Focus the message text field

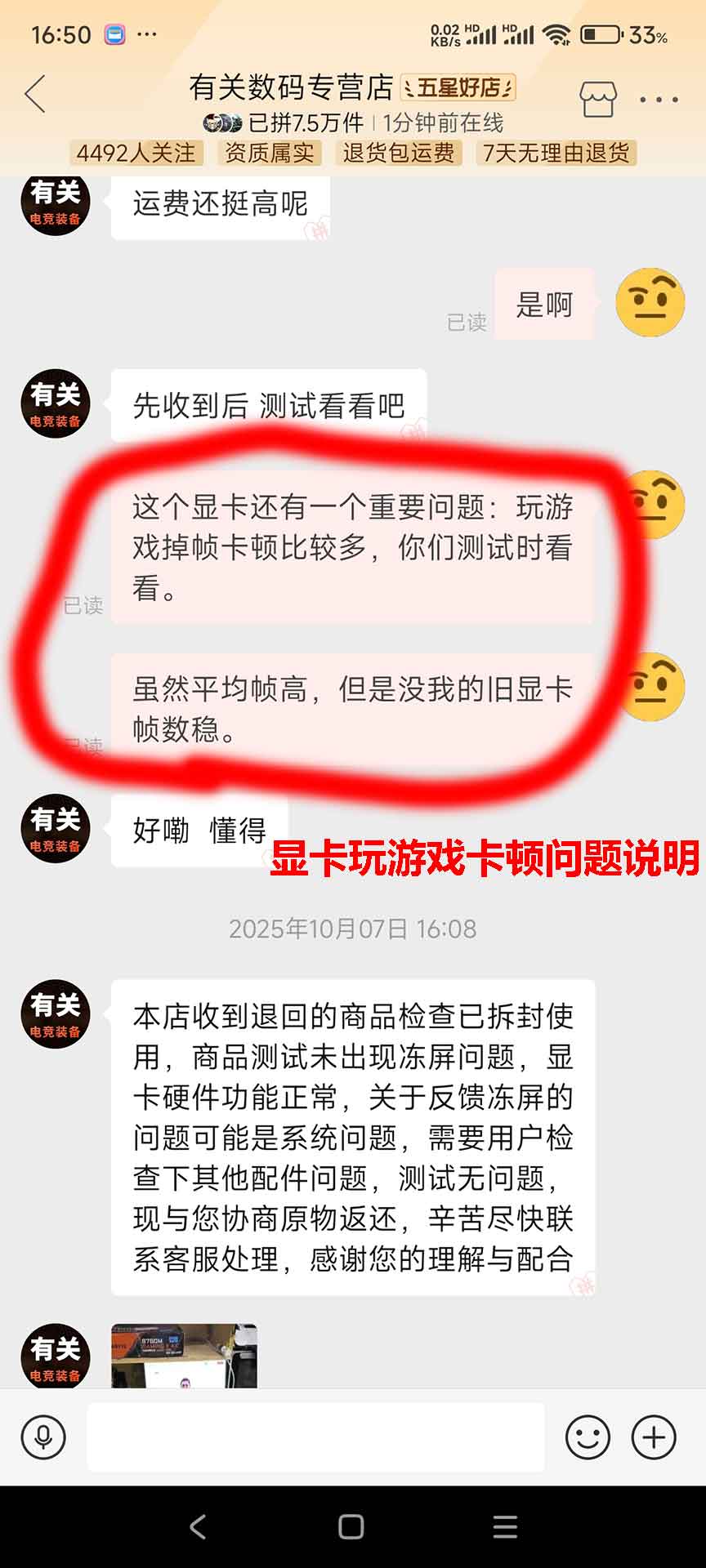(x=315, y=1437)
